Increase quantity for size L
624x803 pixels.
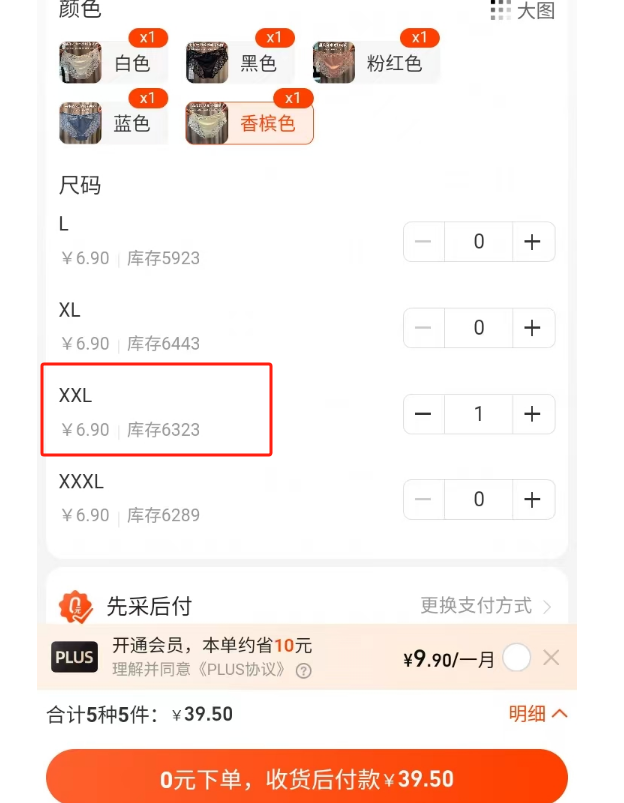coord(533,242)
